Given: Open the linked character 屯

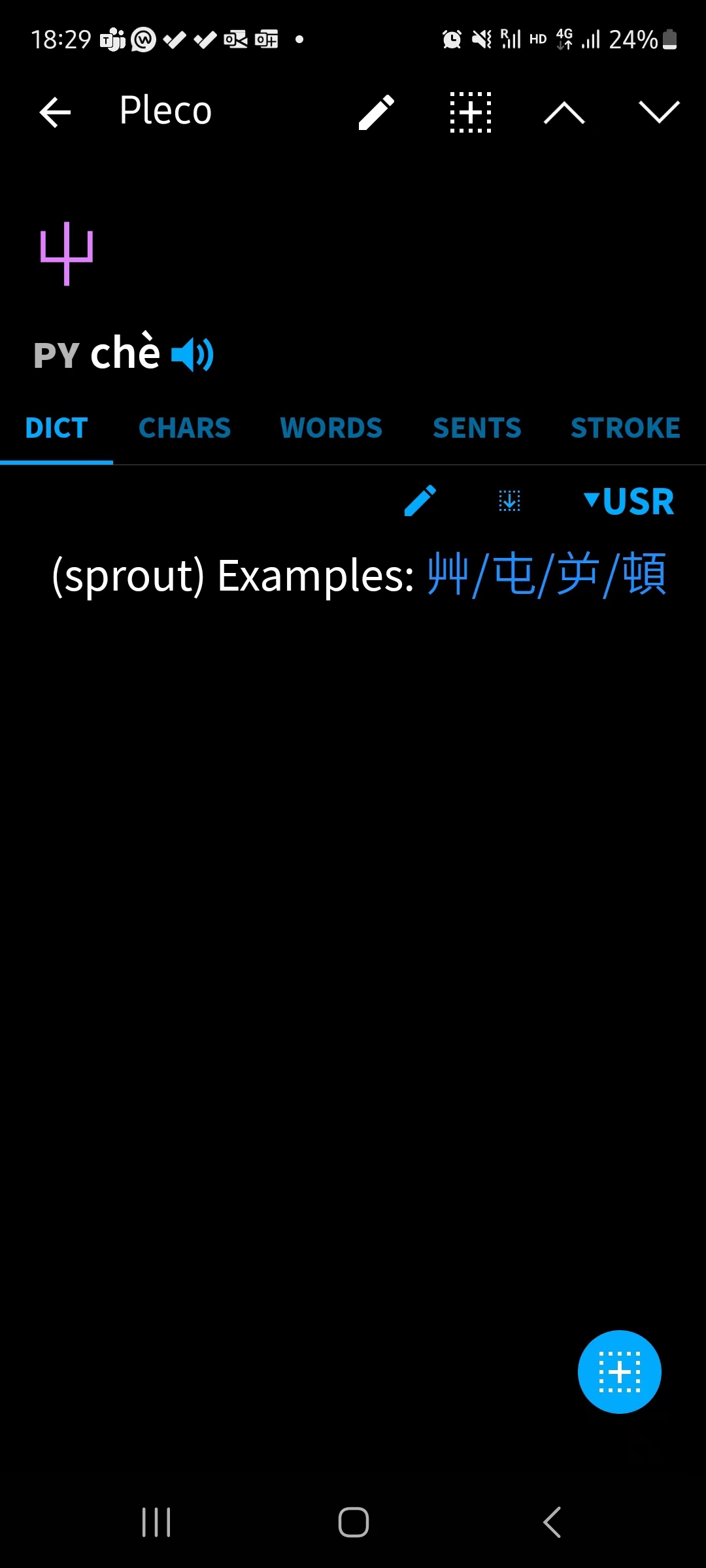Looking at the screenshot, I should 514,574.
